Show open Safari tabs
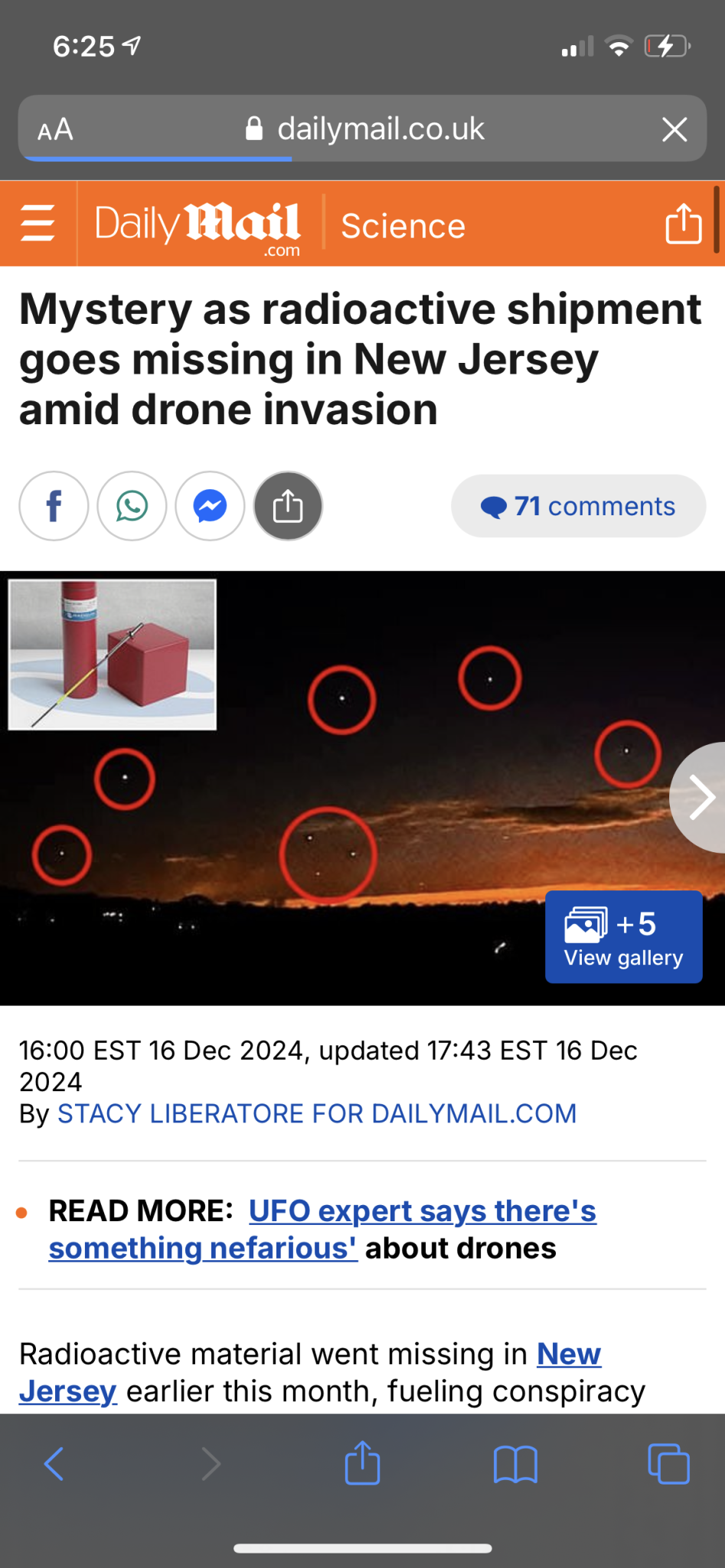 [668, 1464]
